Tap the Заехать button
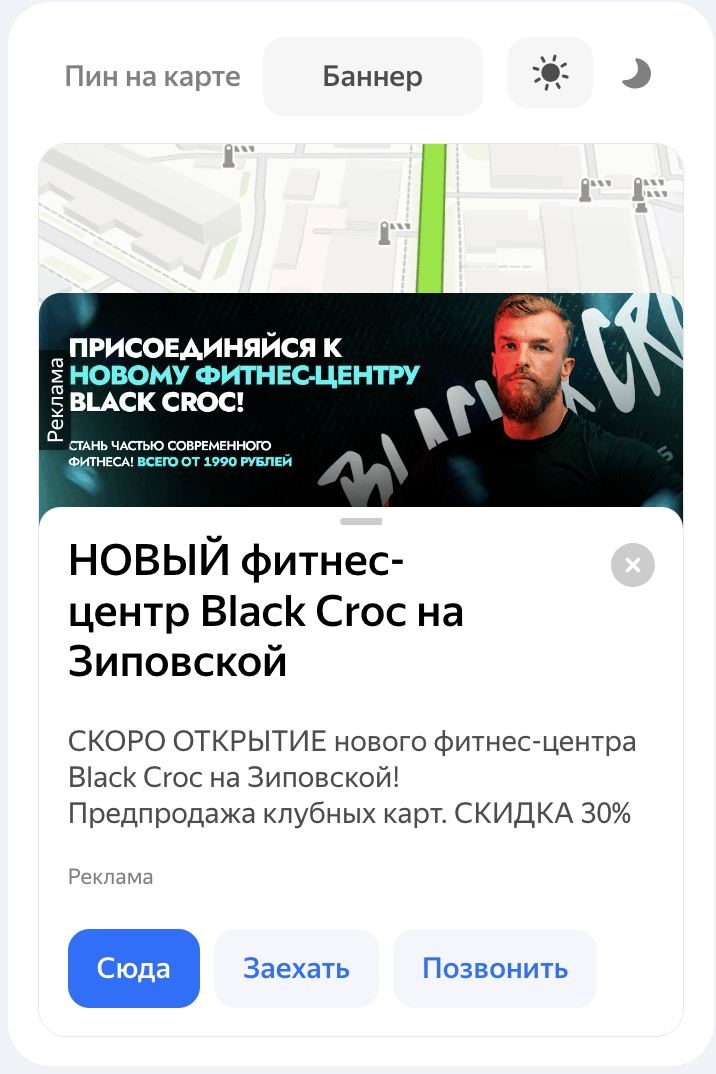This screenshot has width=716, height=1074. coord(296,968)
